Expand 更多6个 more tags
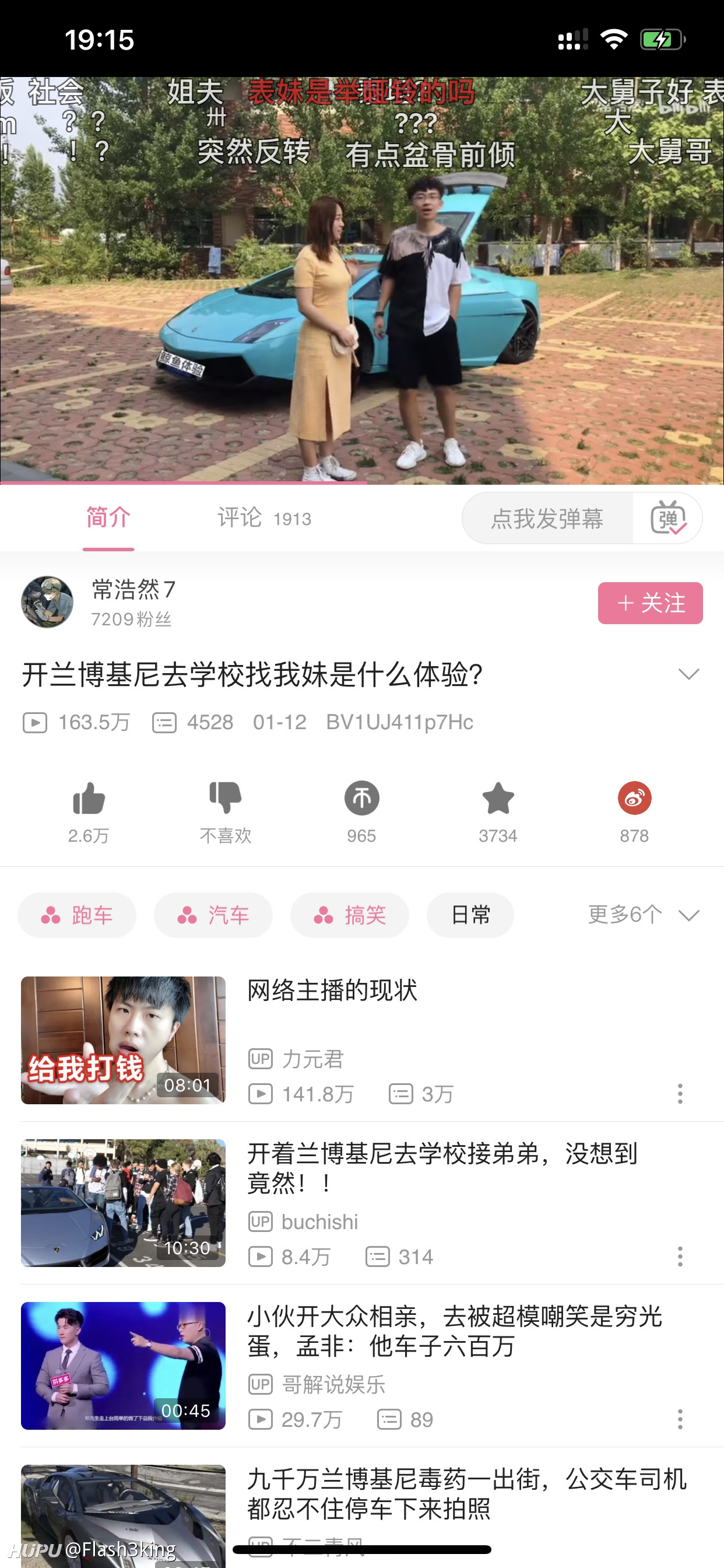724x1568 pixels. pos(644,915)
